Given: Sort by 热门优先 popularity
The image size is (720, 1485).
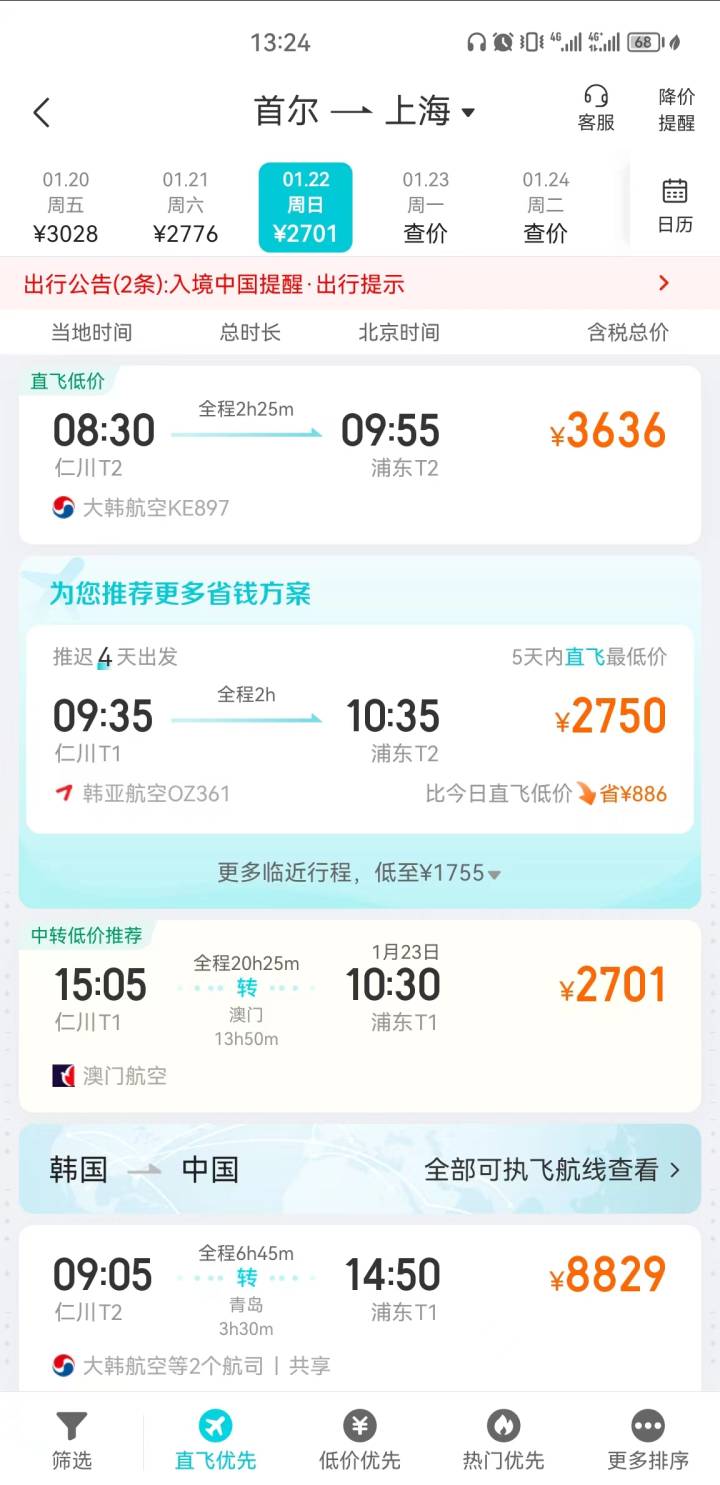Looking at the screenshot, I should tap(504, 1440).
